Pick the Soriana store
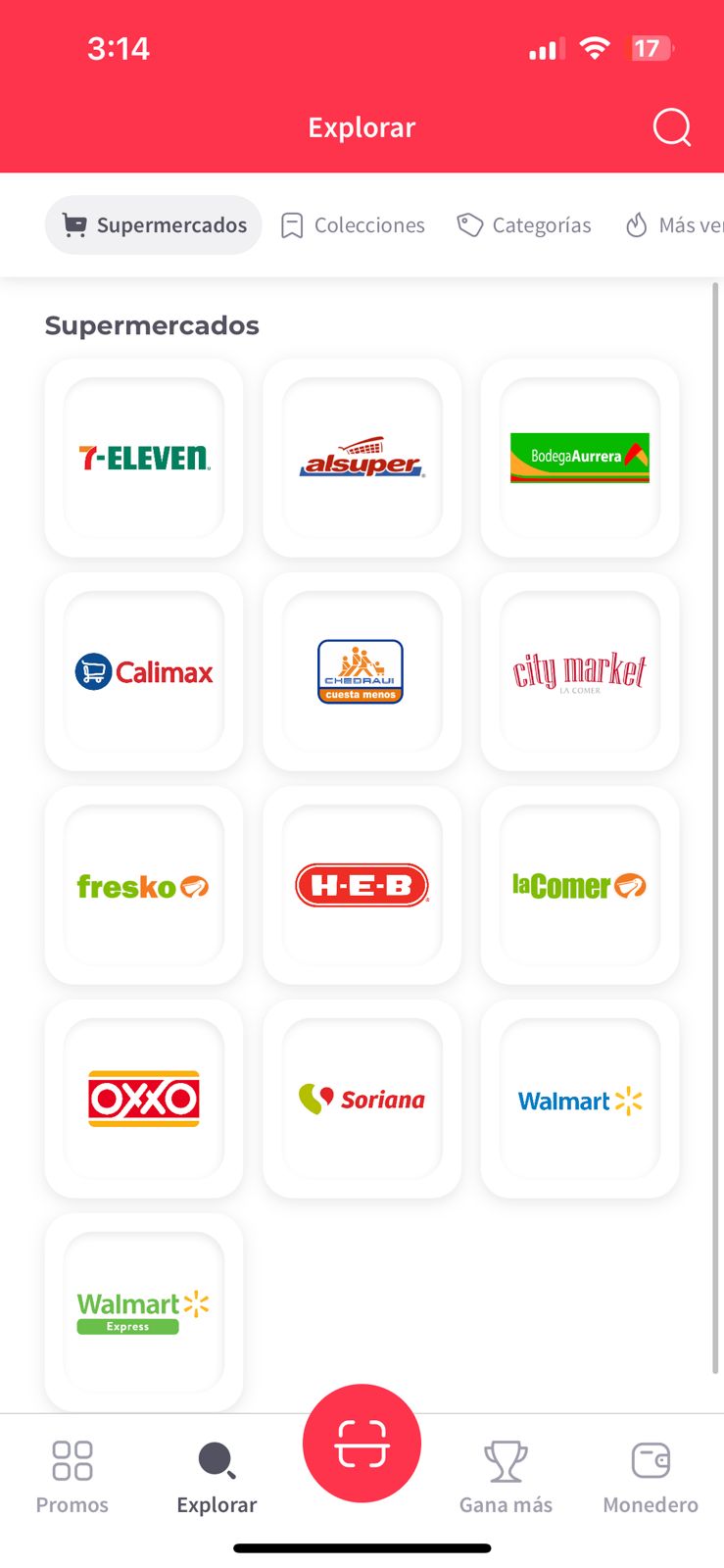Screen dimensions: 724x1568 (362, 1099)
